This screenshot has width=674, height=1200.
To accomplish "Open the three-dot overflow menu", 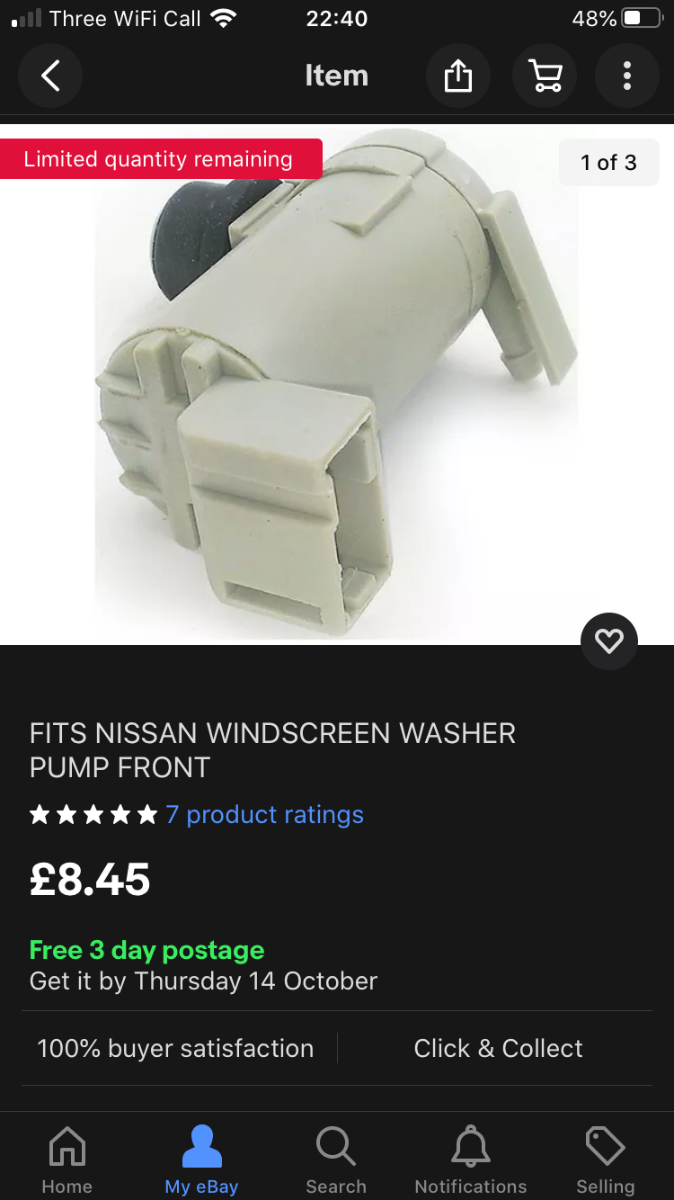I will 627,76.
